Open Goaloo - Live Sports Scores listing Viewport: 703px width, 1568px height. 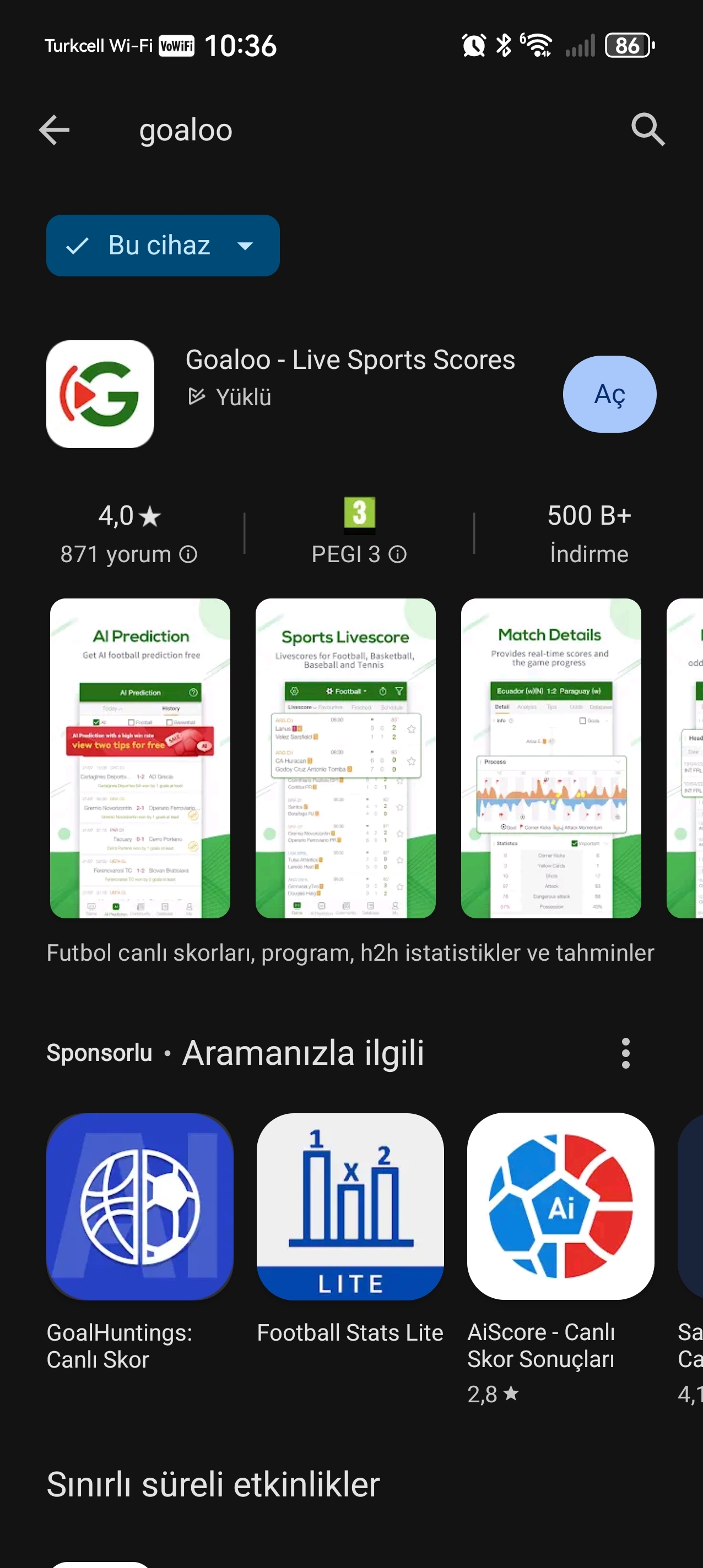click(350, 361)
